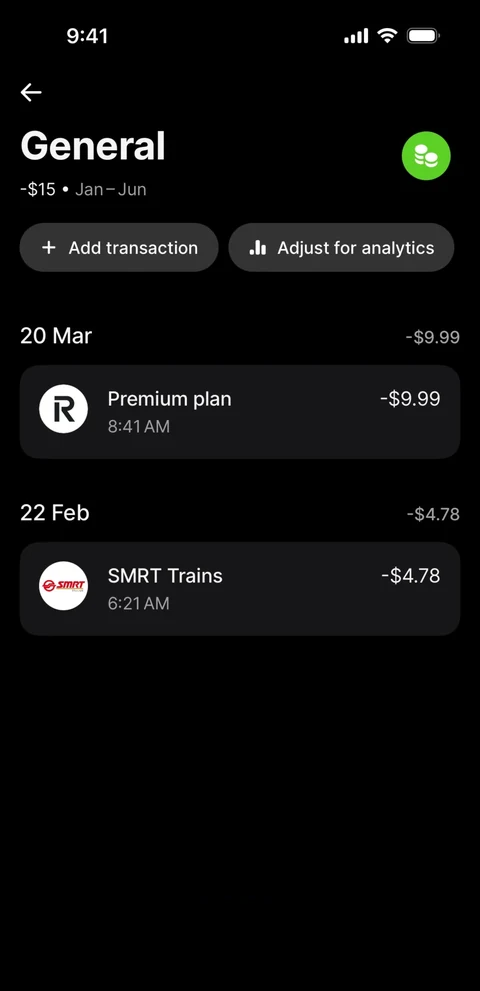Open the Premium plan transaction

tap(240, 412)
